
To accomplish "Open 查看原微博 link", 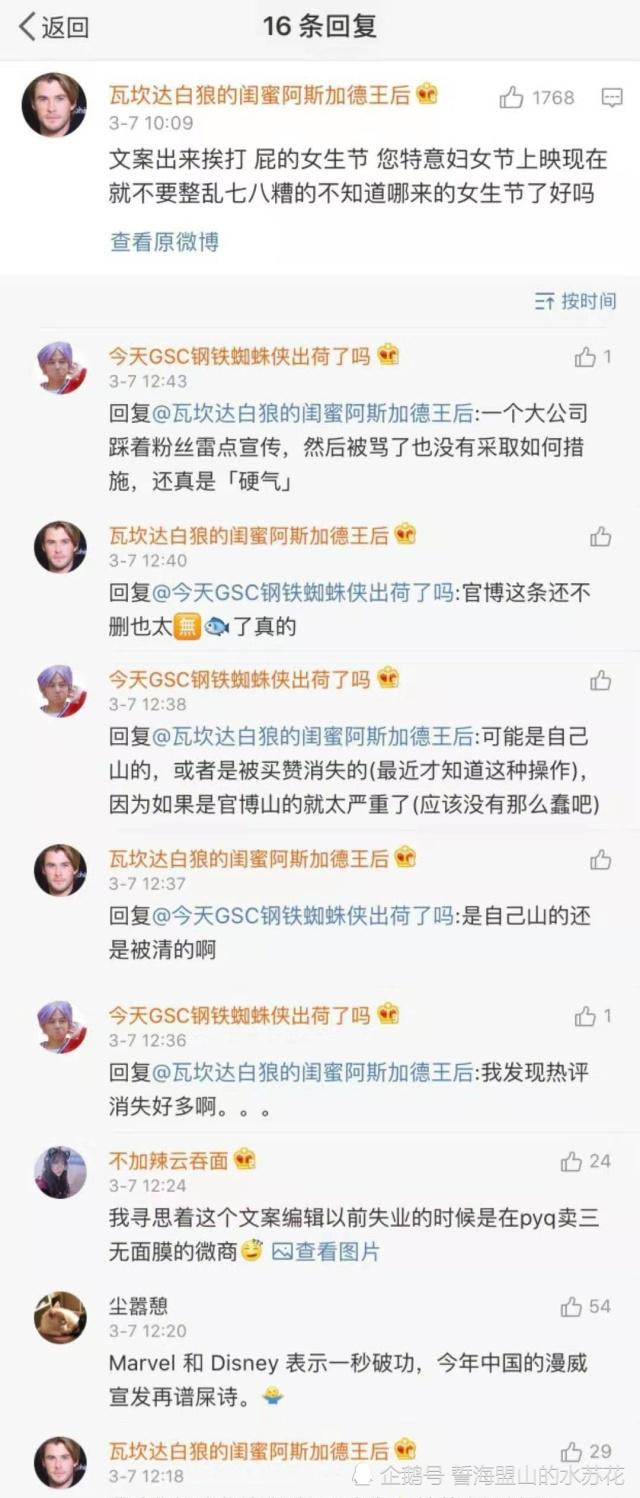I will 164,242.
